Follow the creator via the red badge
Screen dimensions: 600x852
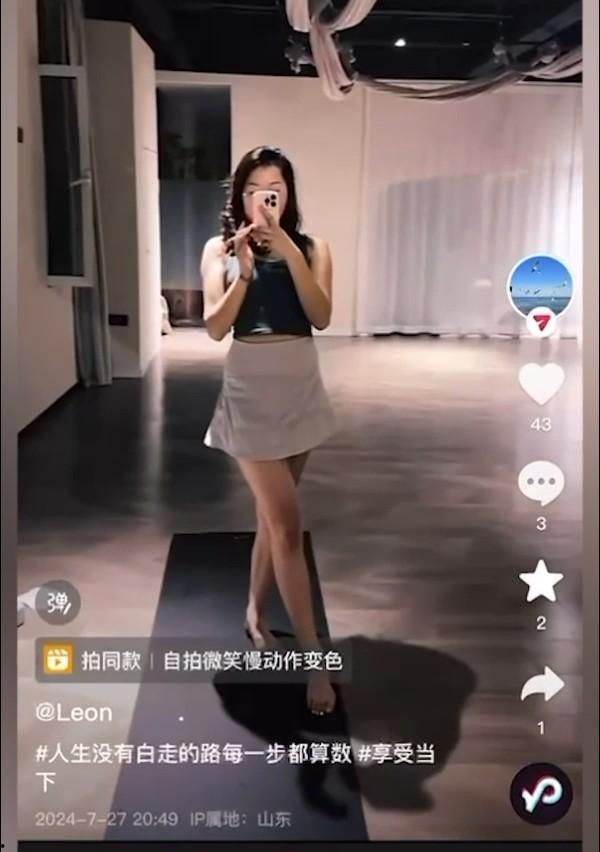[x=540, y=322]
